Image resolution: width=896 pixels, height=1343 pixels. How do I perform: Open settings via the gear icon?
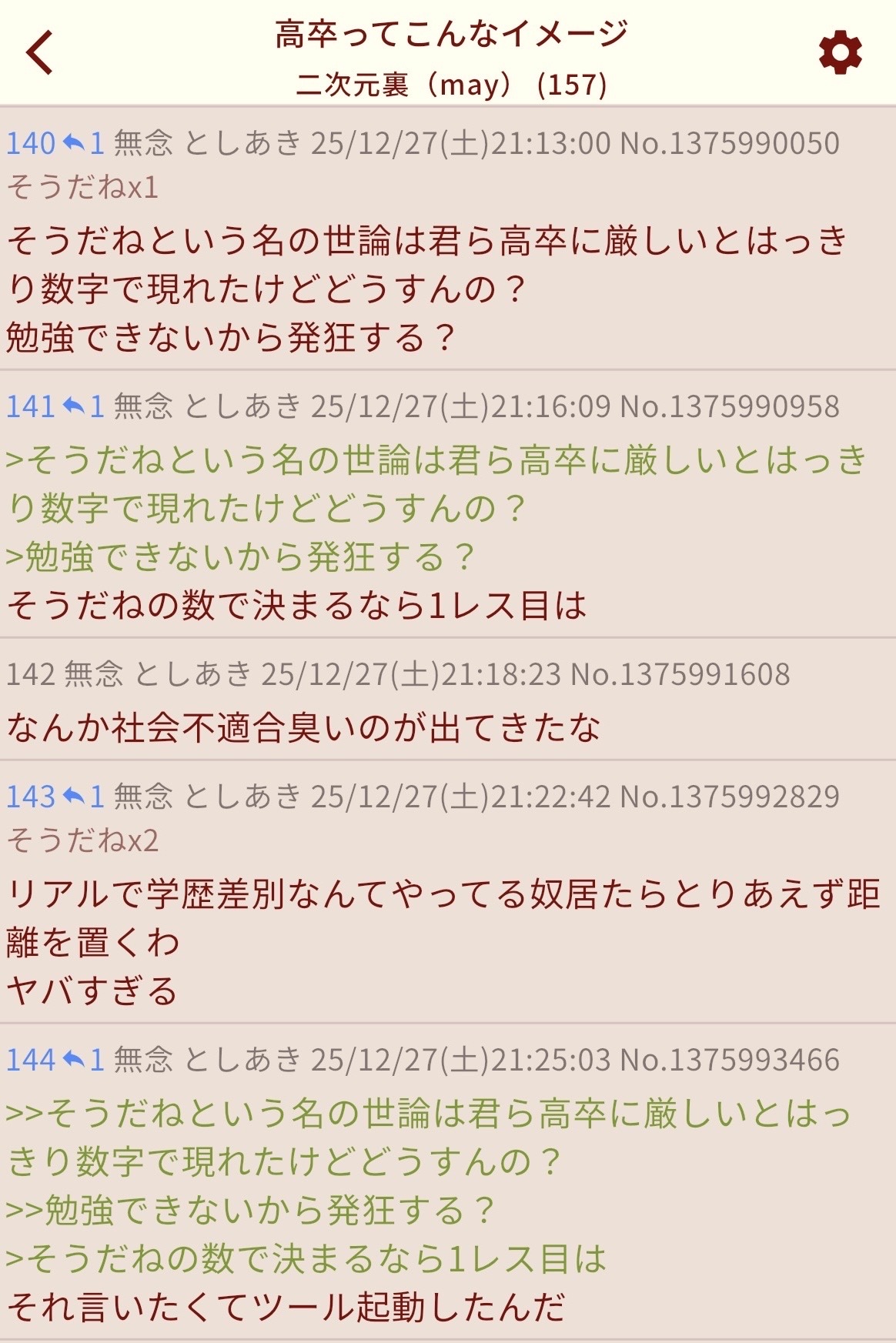point(840,52)
